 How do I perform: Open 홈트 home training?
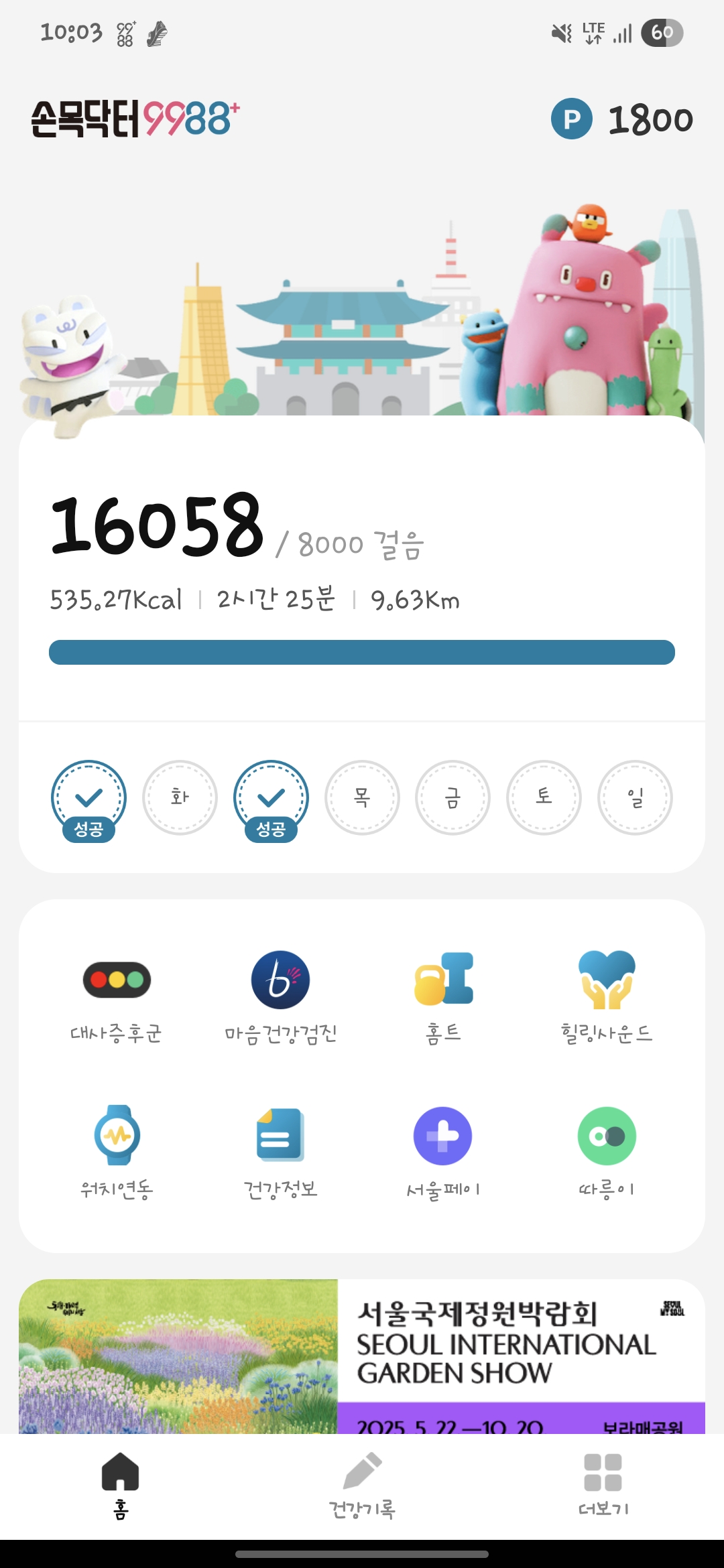point(443,996)
